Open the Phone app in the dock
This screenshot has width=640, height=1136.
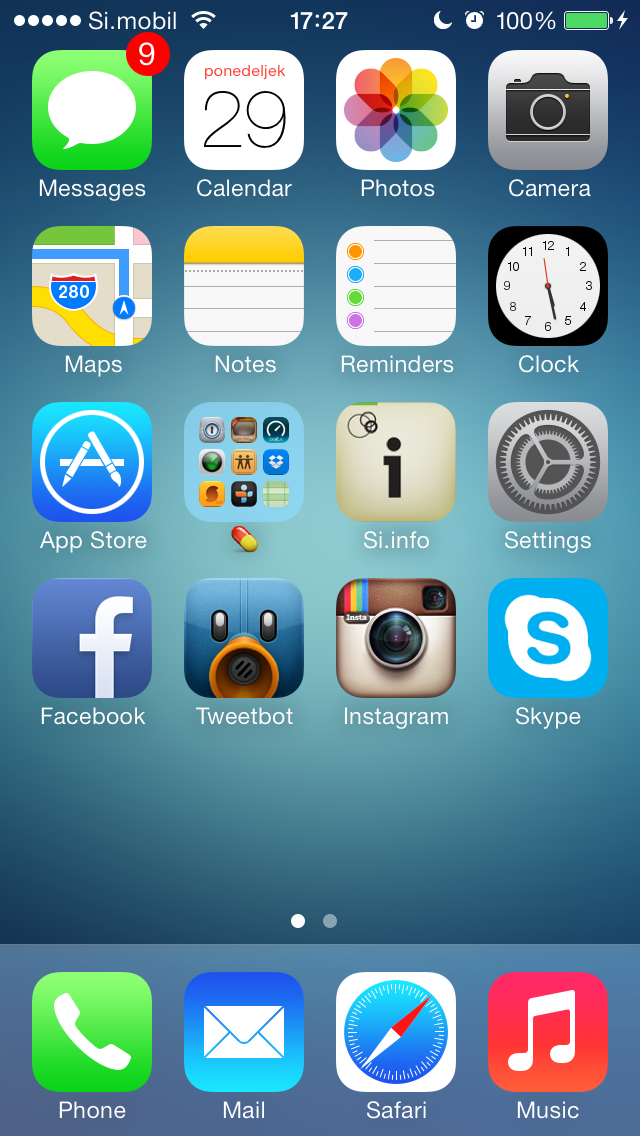click(92, 1032)
